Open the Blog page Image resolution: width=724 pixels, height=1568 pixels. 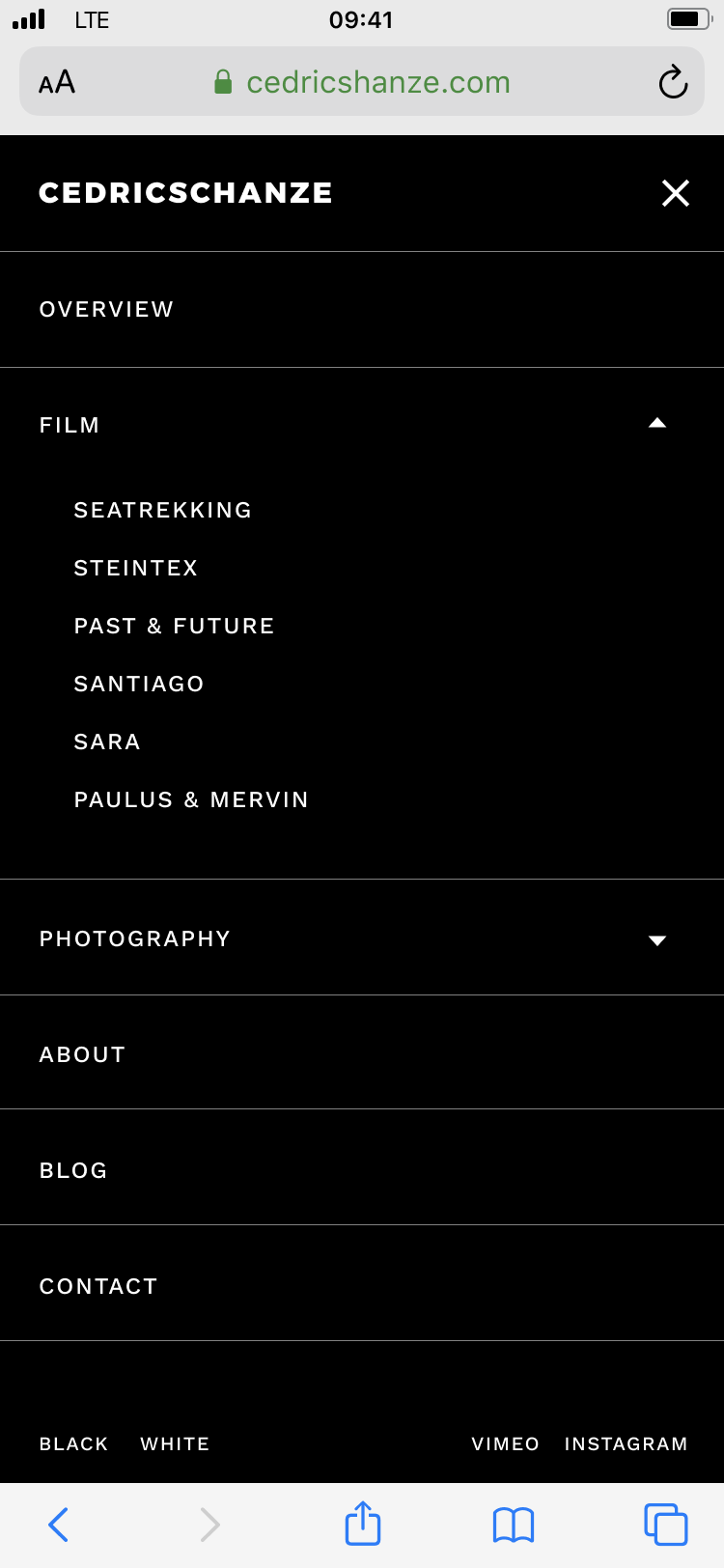point(73,1170)
